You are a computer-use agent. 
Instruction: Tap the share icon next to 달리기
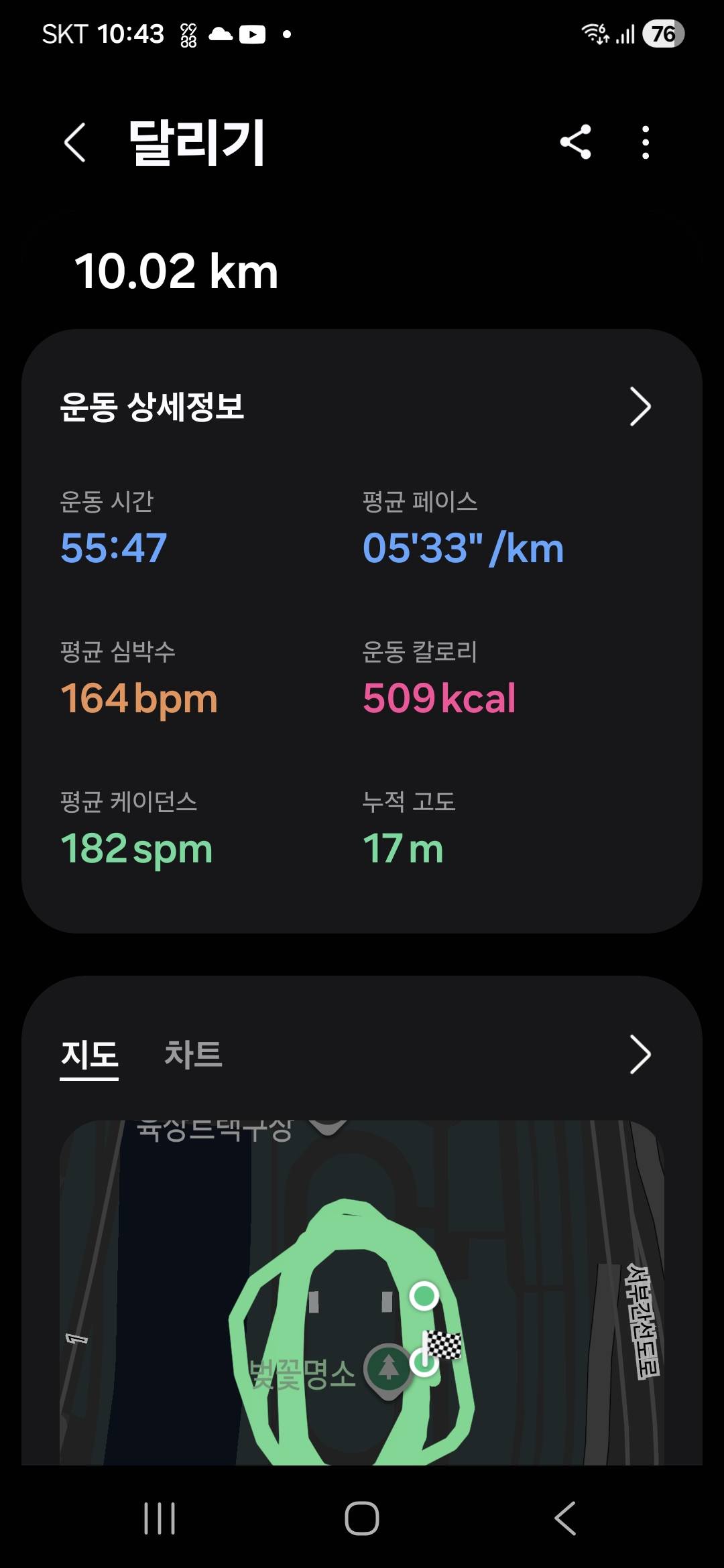pos(575,142)
